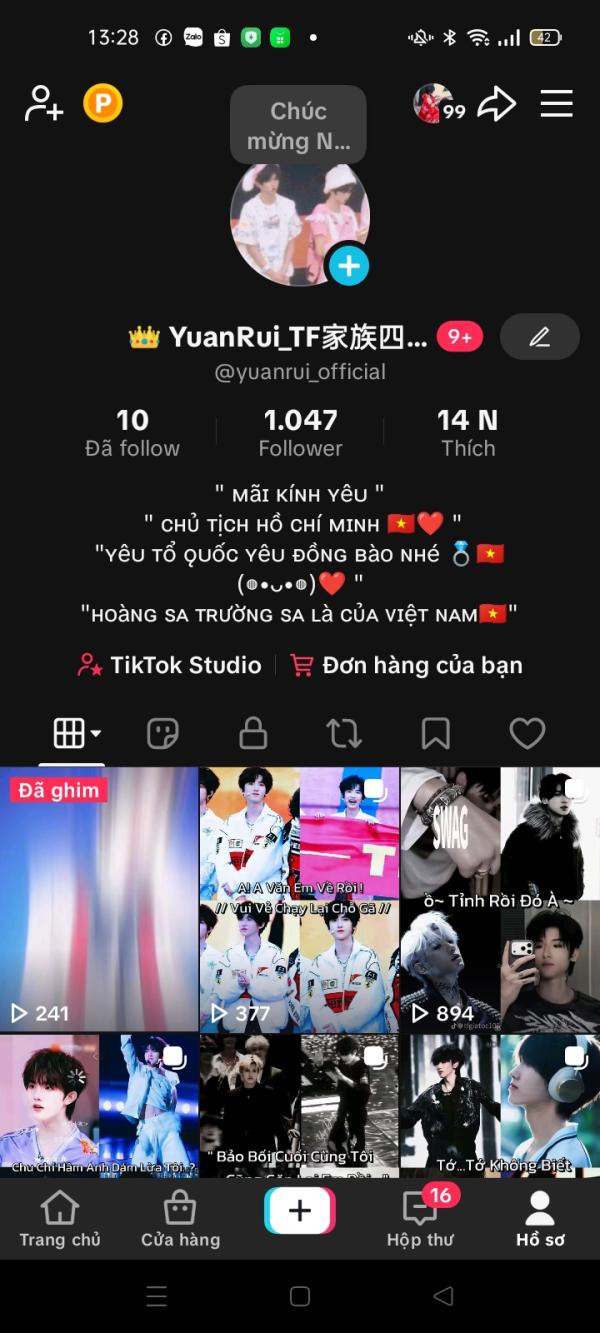Edit profile with the pencil button
The image size is (600, 1333).
point(540,337)
